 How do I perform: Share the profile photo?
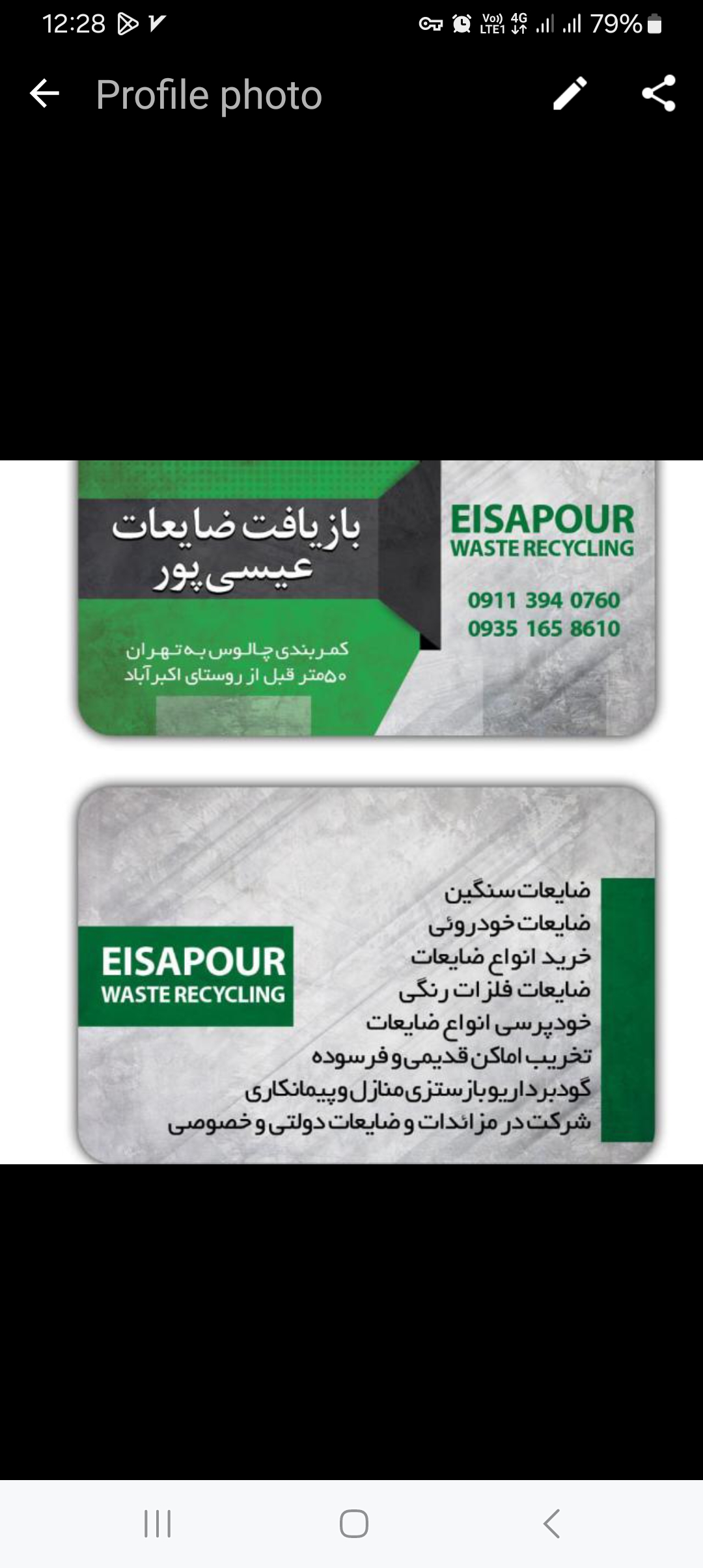pyautogui.click(x=659, y=94)
